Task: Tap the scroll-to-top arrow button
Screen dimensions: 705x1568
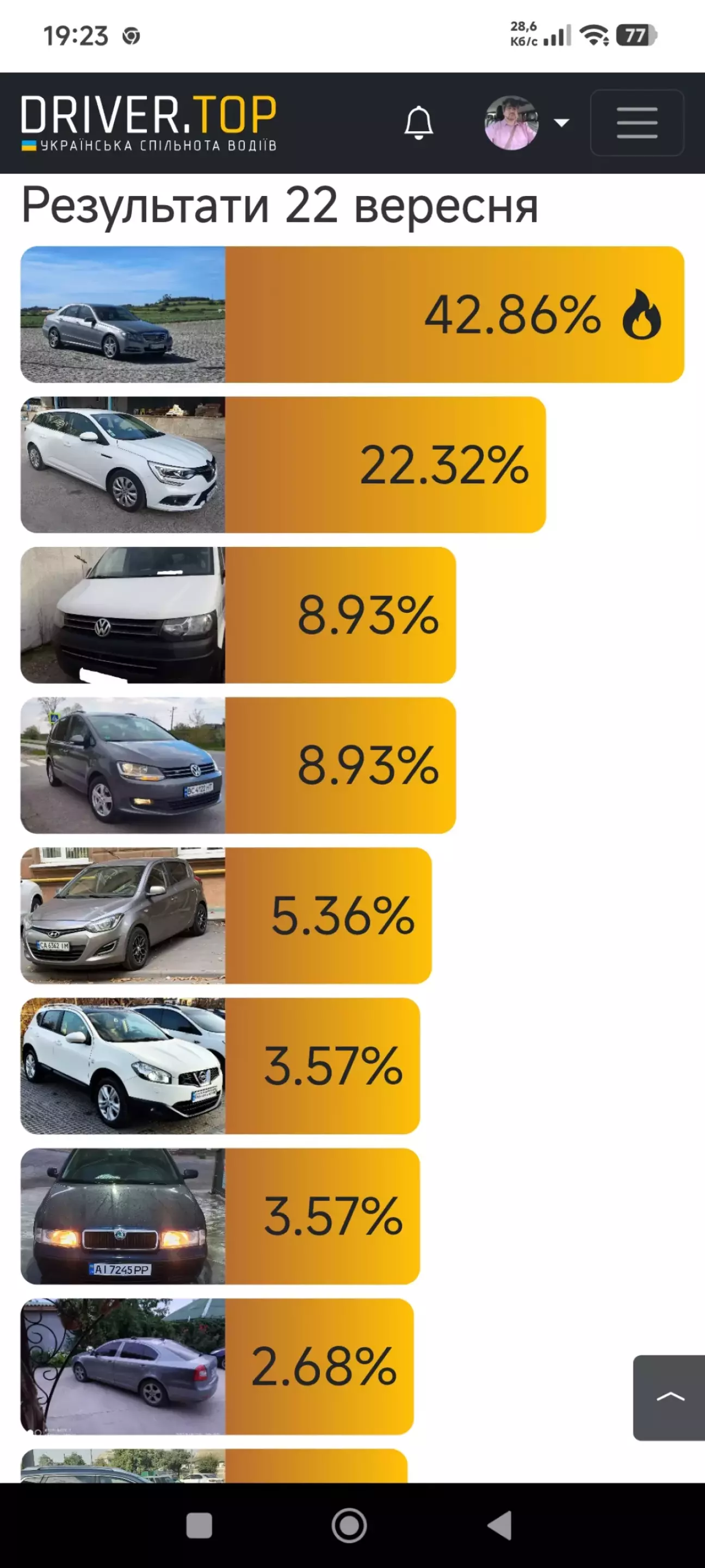Action: tap(669, 1398)
